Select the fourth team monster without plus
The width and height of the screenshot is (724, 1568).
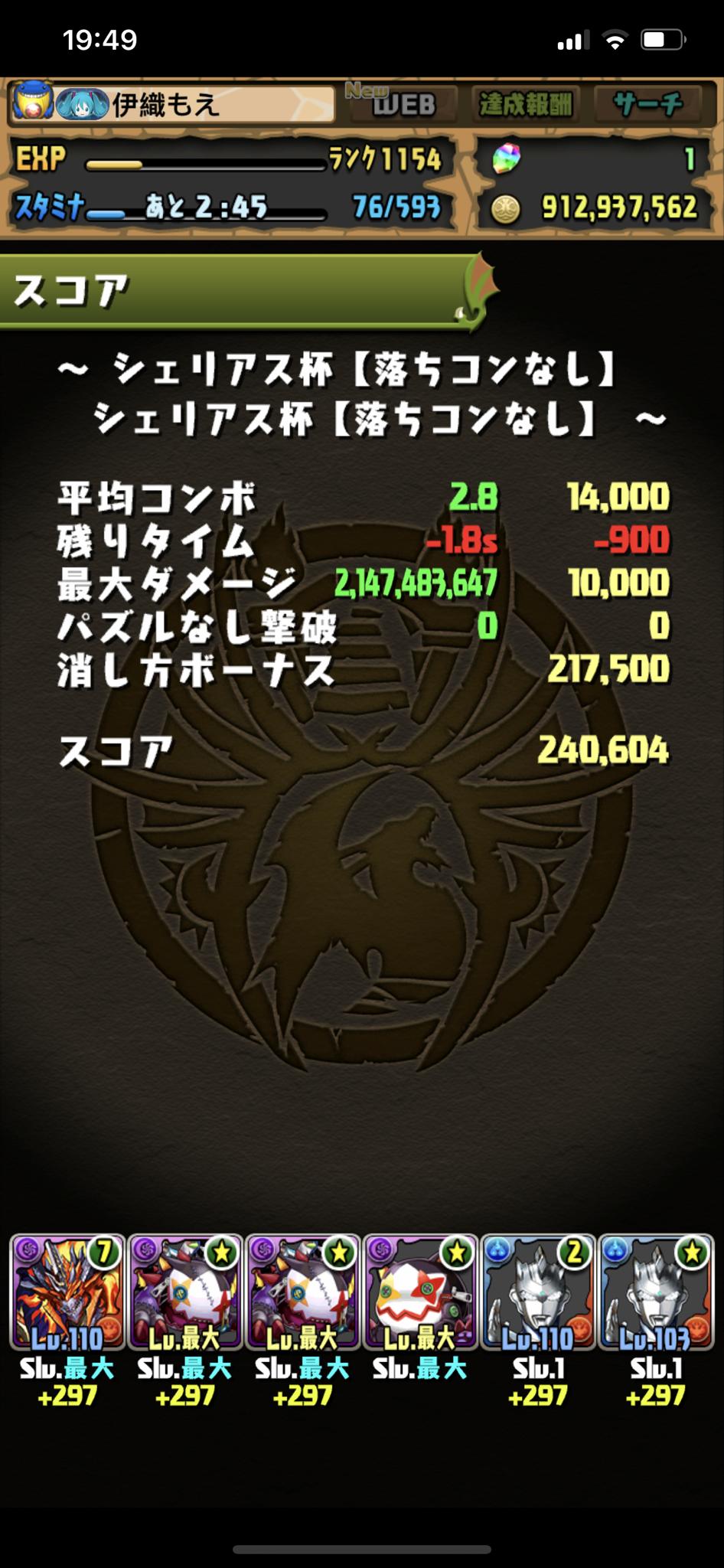click(419, 1292)
